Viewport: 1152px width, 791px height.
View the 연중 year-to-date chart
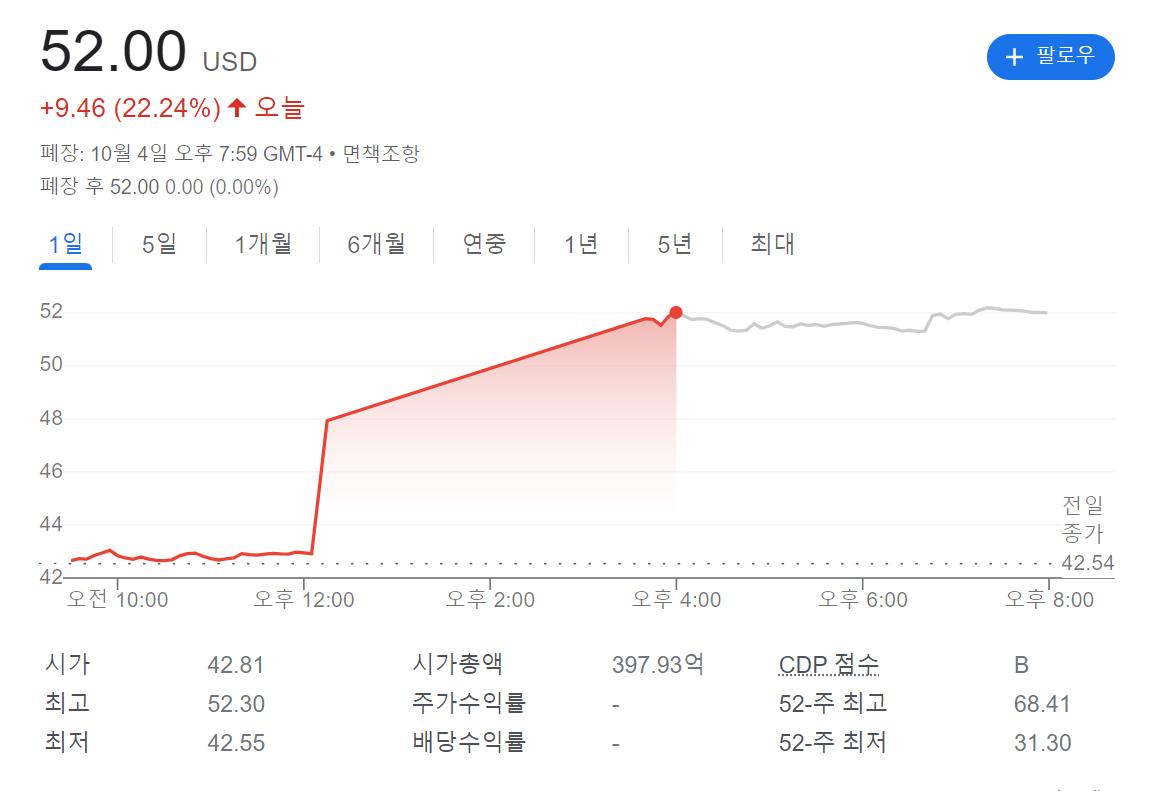click(484, 244)
